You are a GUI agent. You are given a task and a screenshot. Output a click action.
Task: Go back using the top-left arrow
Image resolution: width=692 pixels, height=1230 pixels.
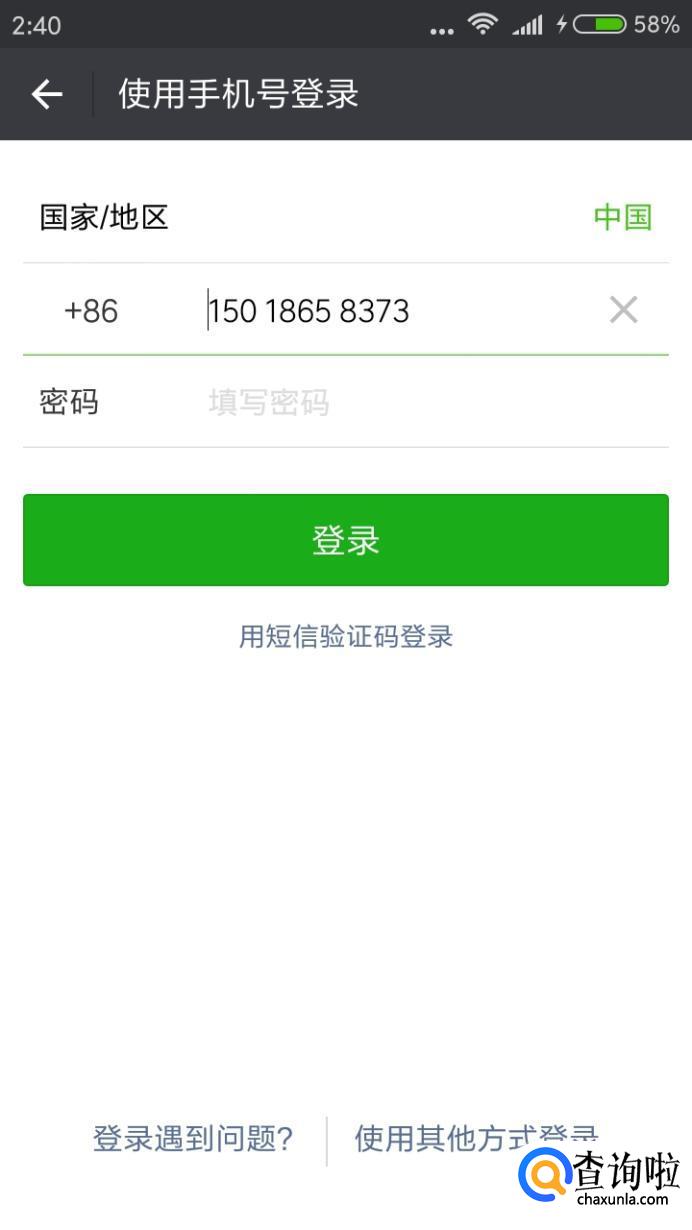point(47,94)
